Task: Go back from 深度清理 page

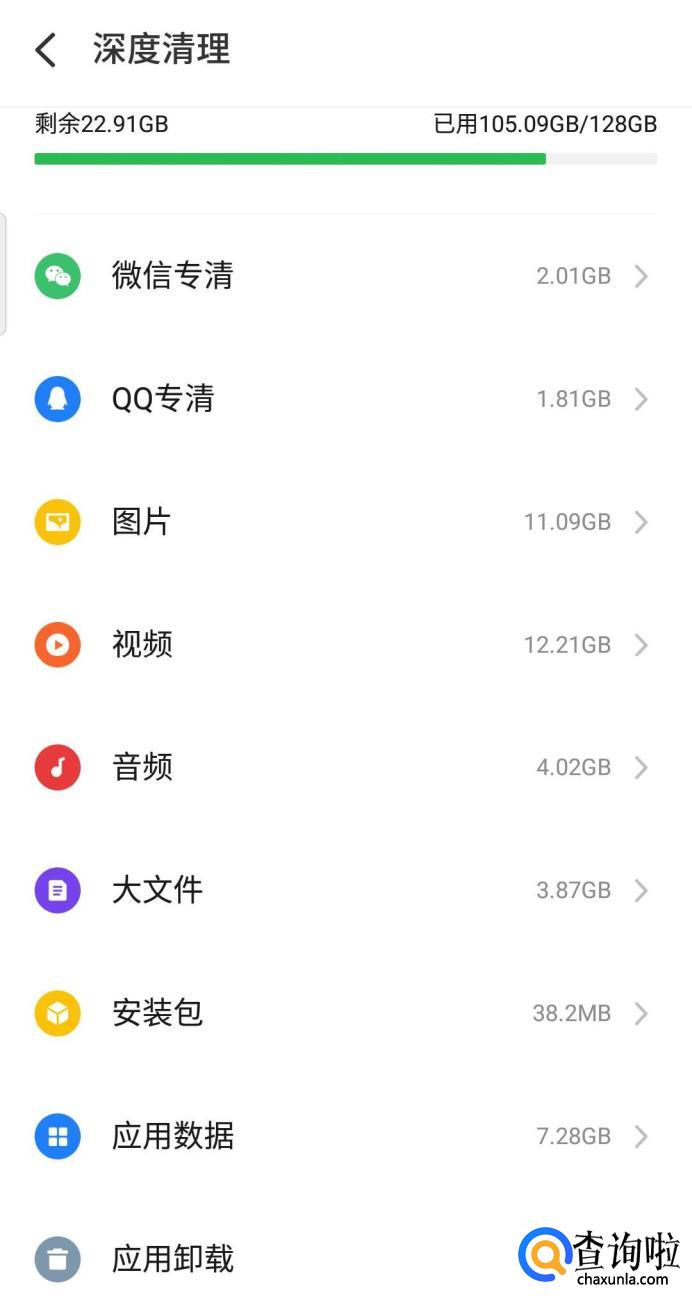Action: tap(46, 49)
